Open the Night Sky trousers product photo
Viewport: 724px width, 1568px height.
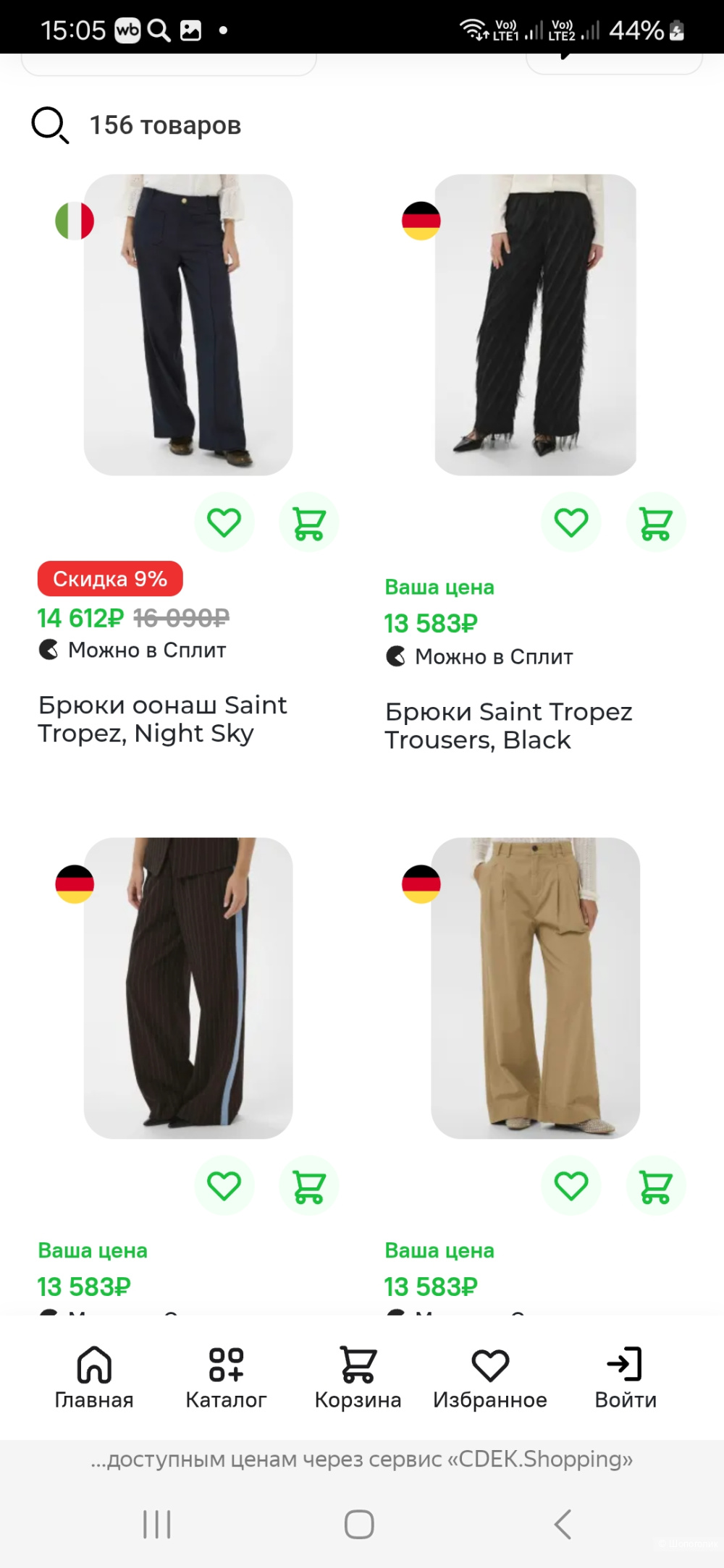point(188,325)
